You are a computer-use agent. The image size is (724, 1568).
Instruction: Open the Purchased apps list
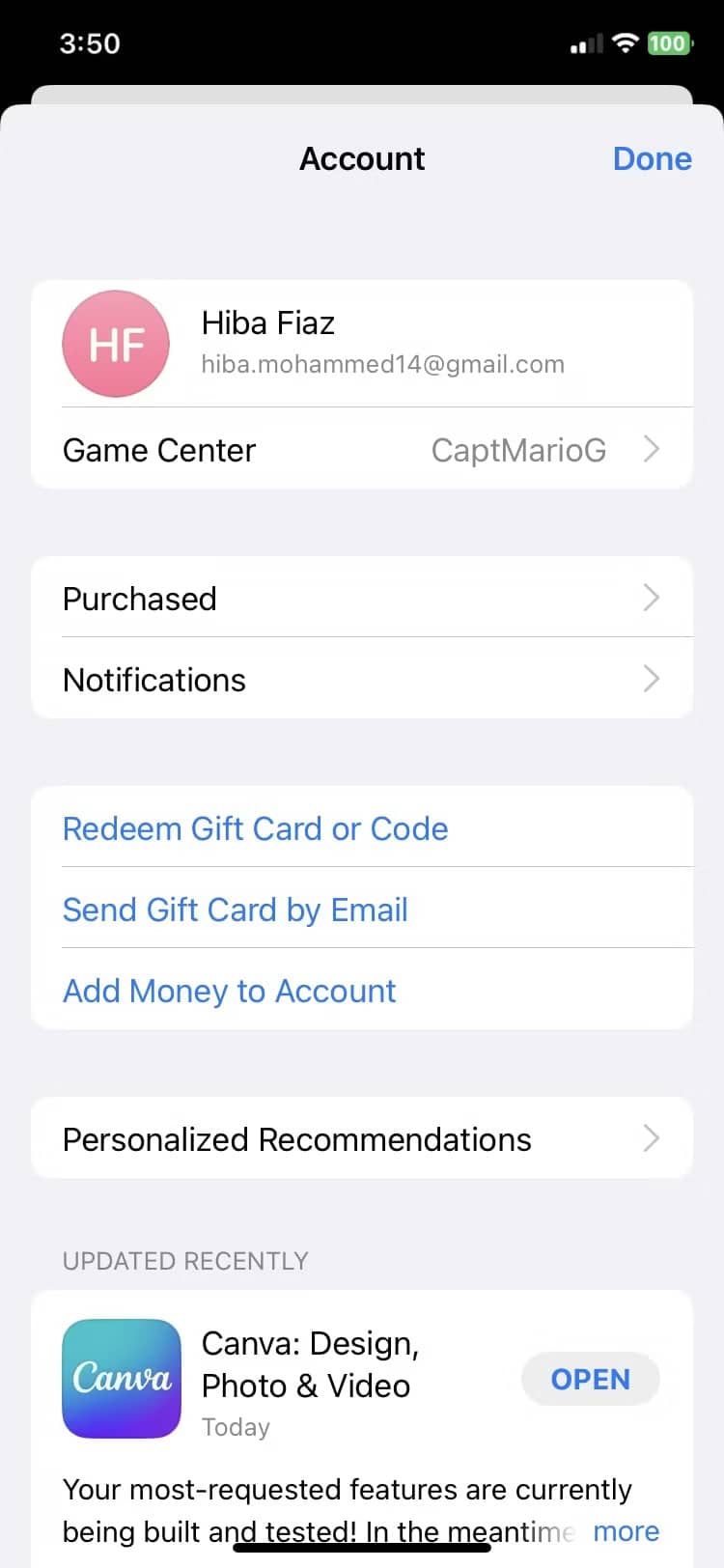tap(362, 599)
